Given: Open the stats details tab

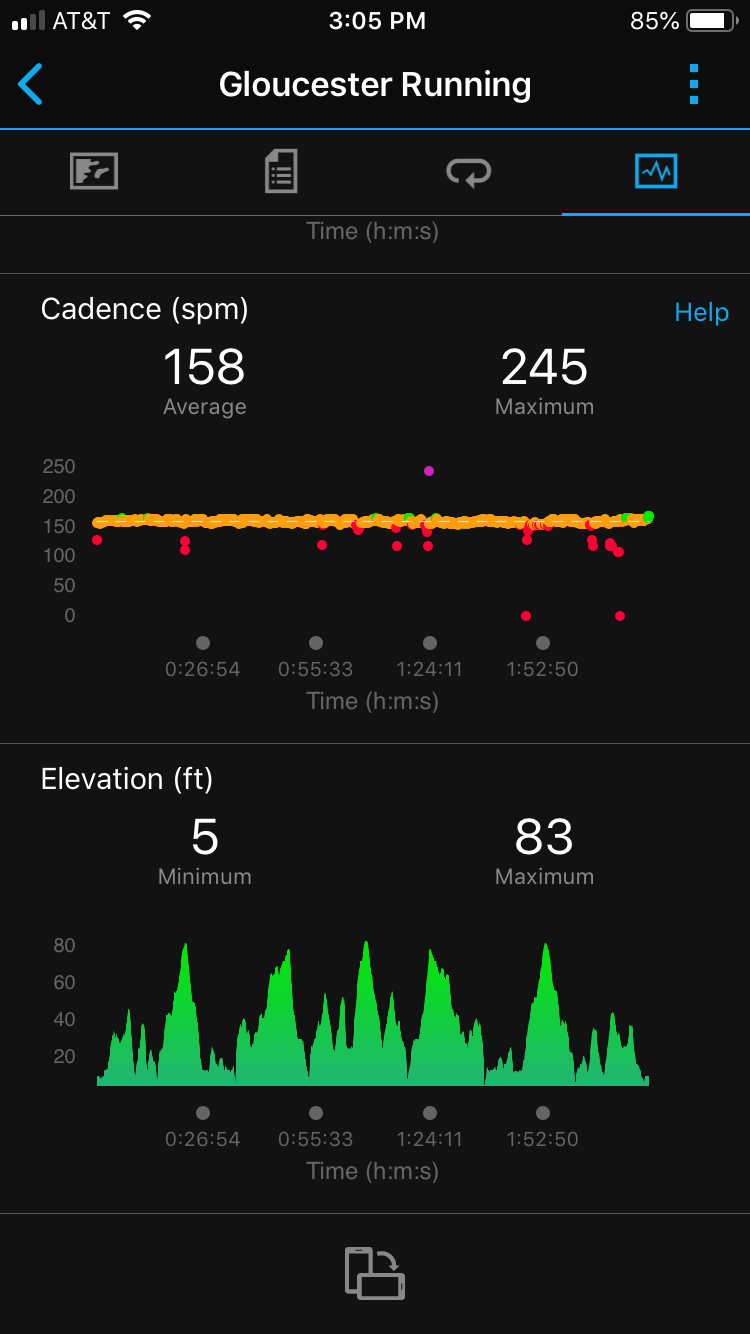Looking at the screenshot, I should pyautogui.click(x=281, y=171).
